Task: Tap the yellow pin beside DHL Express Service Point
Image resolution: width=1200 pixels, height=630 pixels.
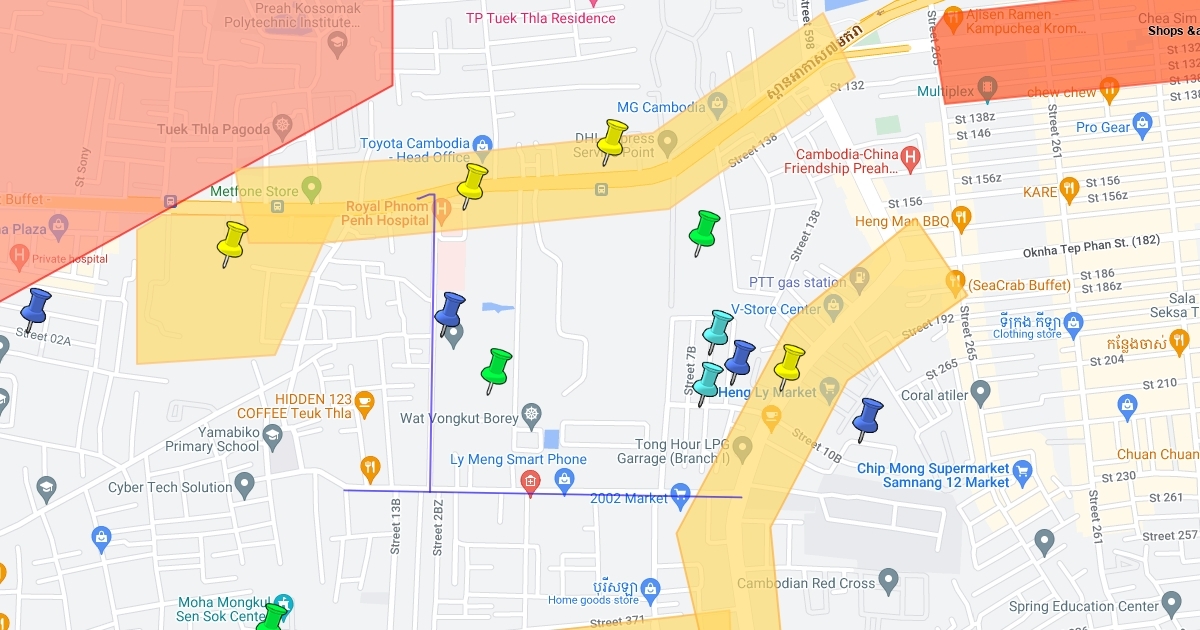Action: [x=611, y=141]
